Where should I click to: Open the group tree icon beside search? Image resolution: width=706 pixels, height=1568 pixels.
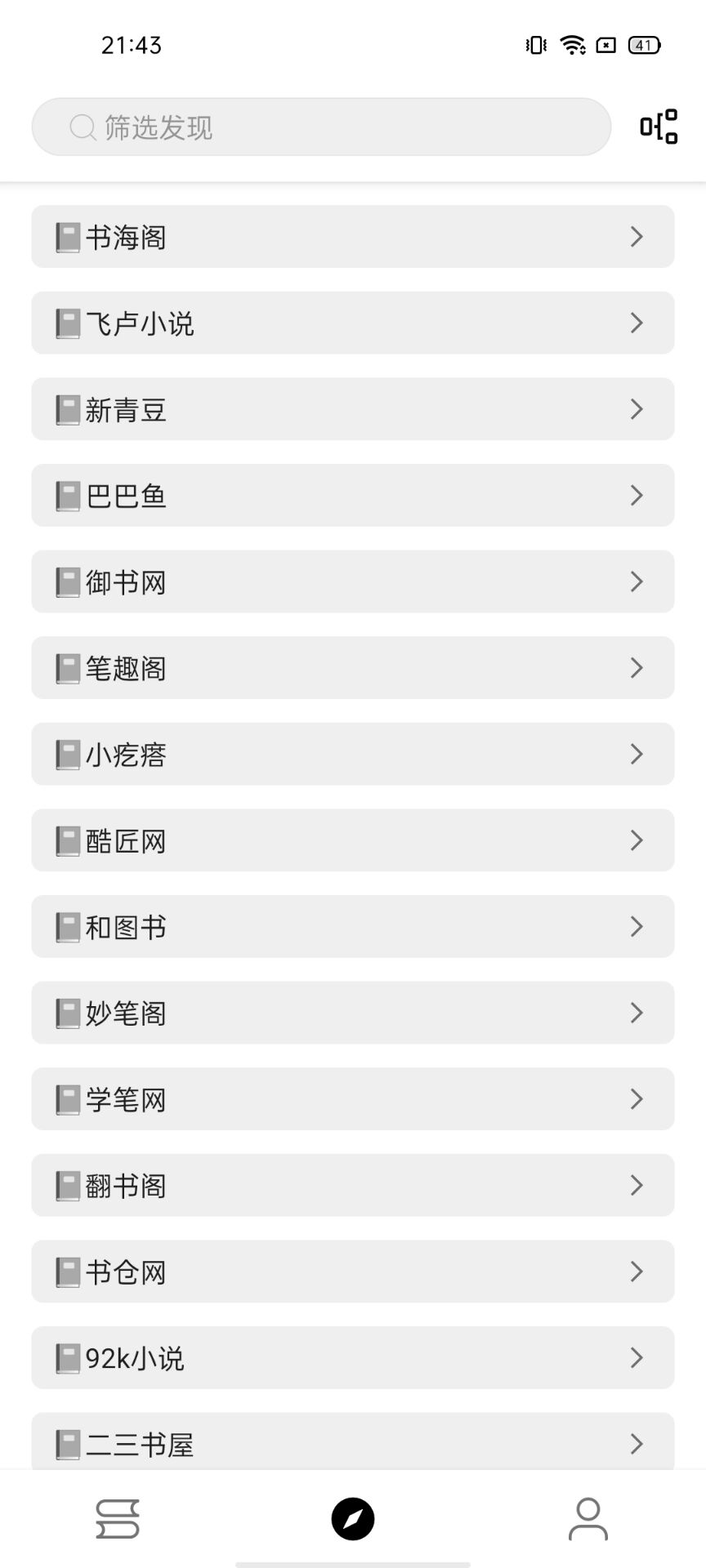click(x=659, y=127)
